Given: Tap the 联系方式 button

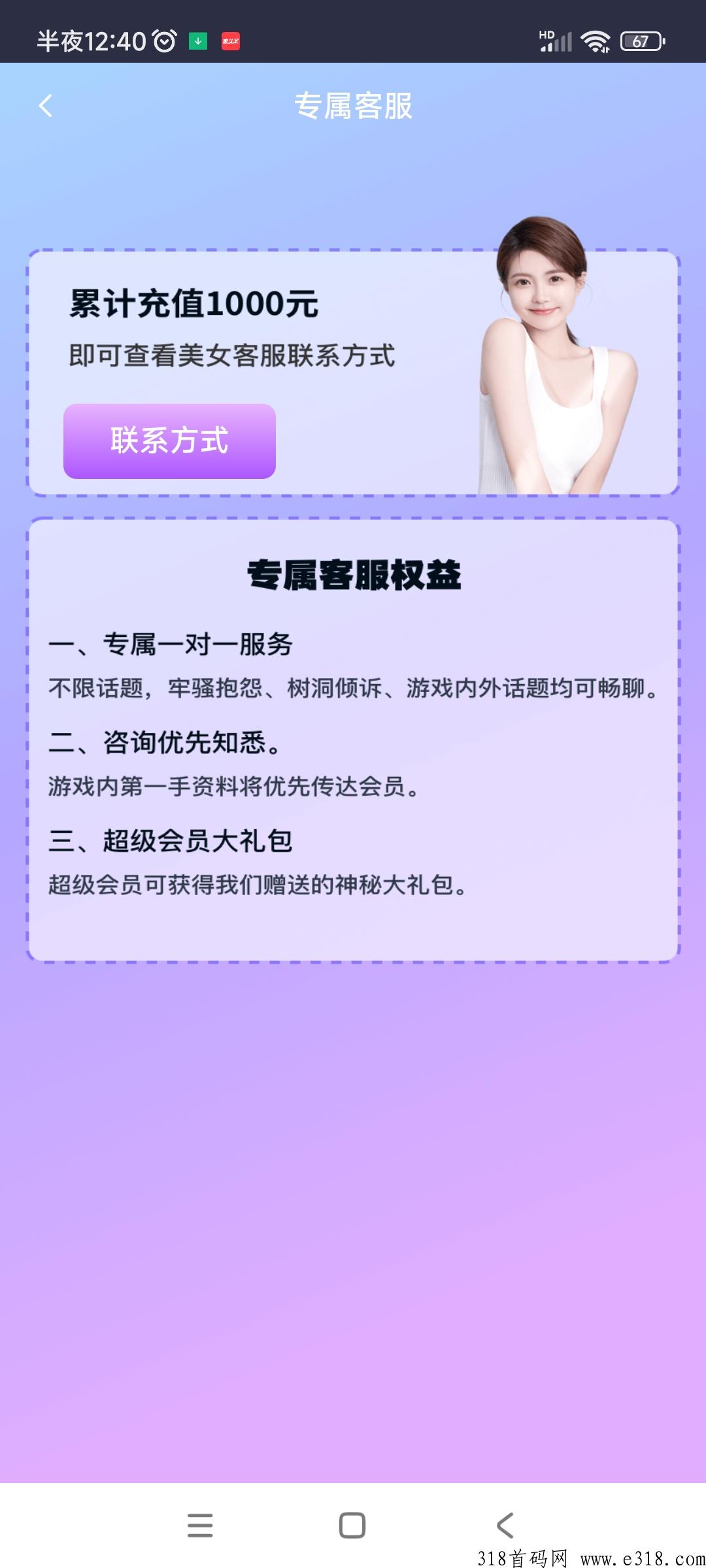Looking at the screenshot, I should tap(169, 441).
